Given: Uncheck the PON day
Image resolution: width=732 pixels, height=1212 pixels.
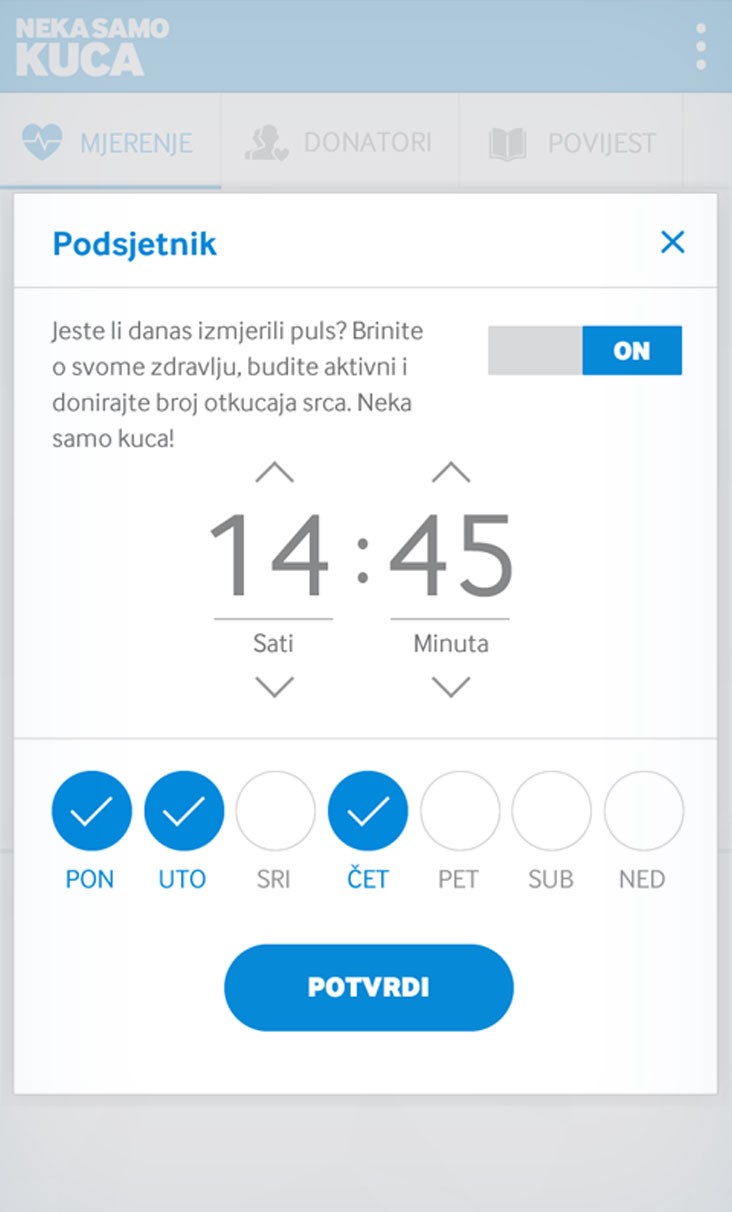Looking at the screenshot, I should click(91, 811).
